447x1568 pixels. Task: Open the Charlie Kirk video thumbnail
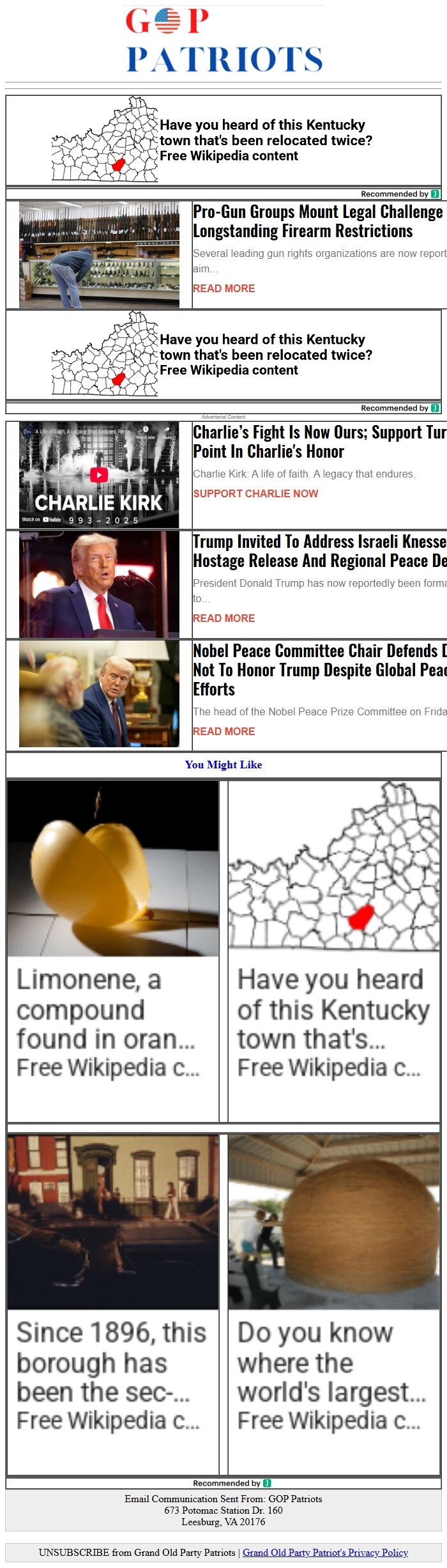(99, 474)
